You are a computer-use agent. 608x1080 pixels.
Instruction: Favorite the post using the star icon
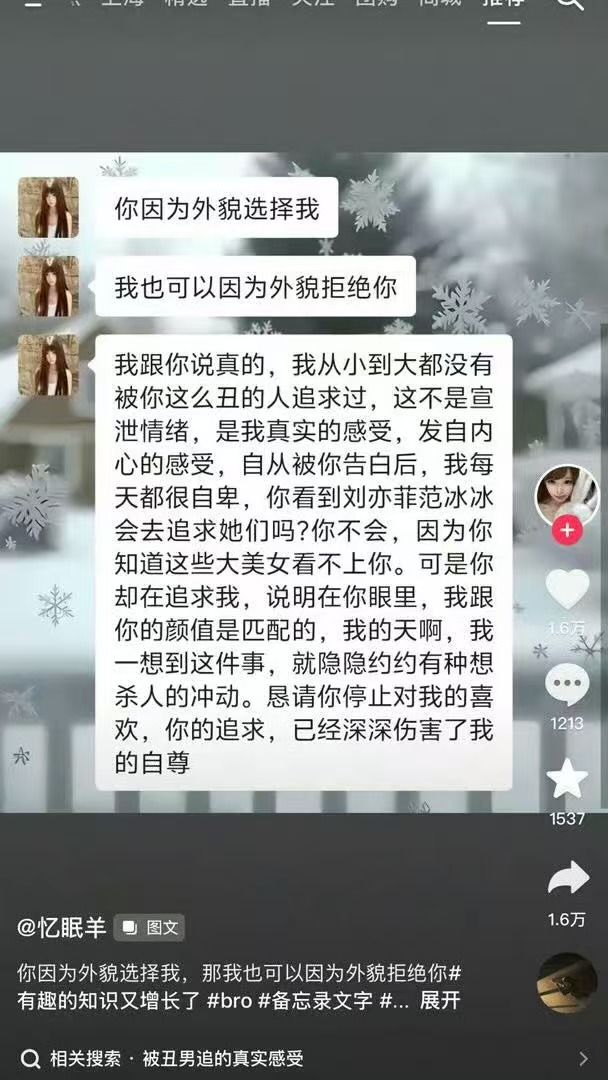pyautogui.click(x=567, y=779)
